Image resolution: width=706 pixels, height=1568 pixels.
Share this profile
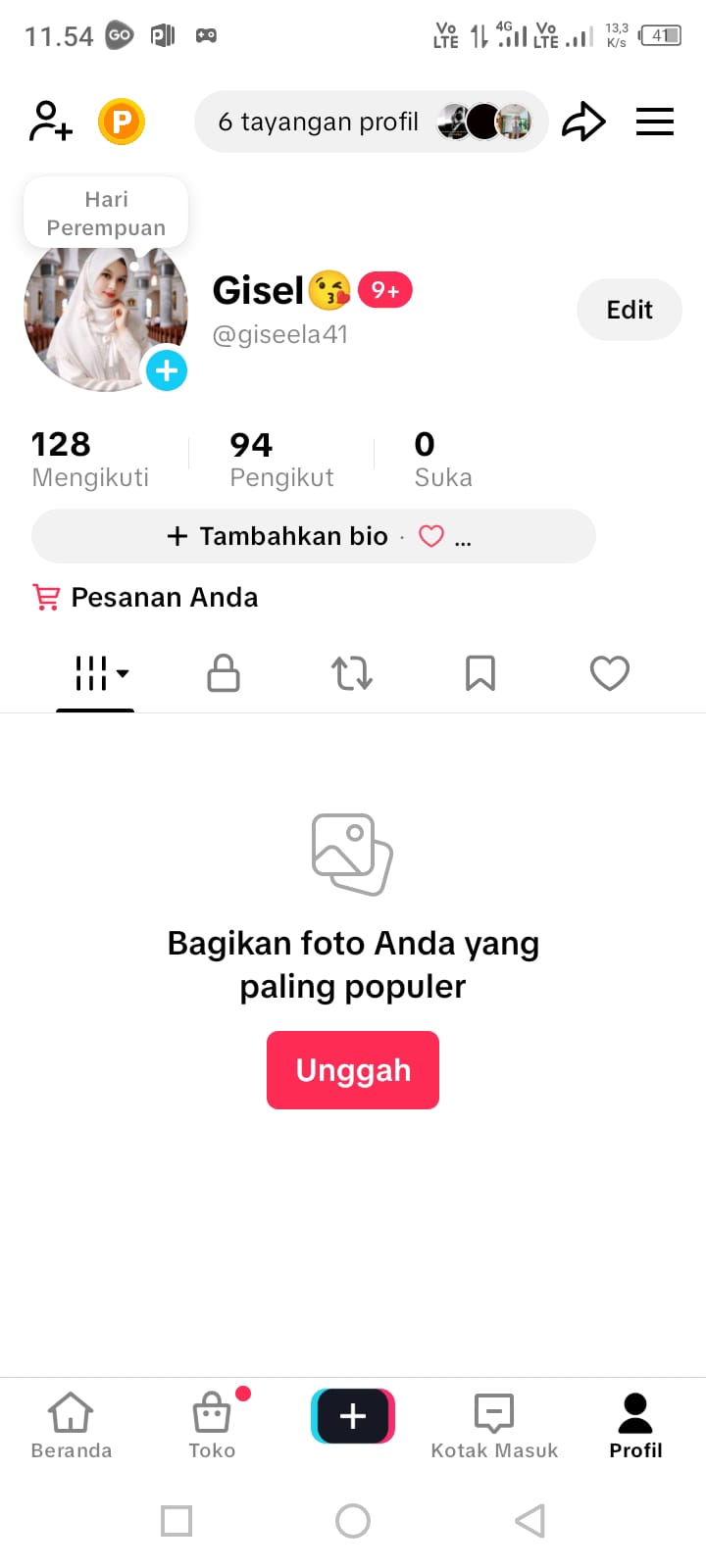583,122
